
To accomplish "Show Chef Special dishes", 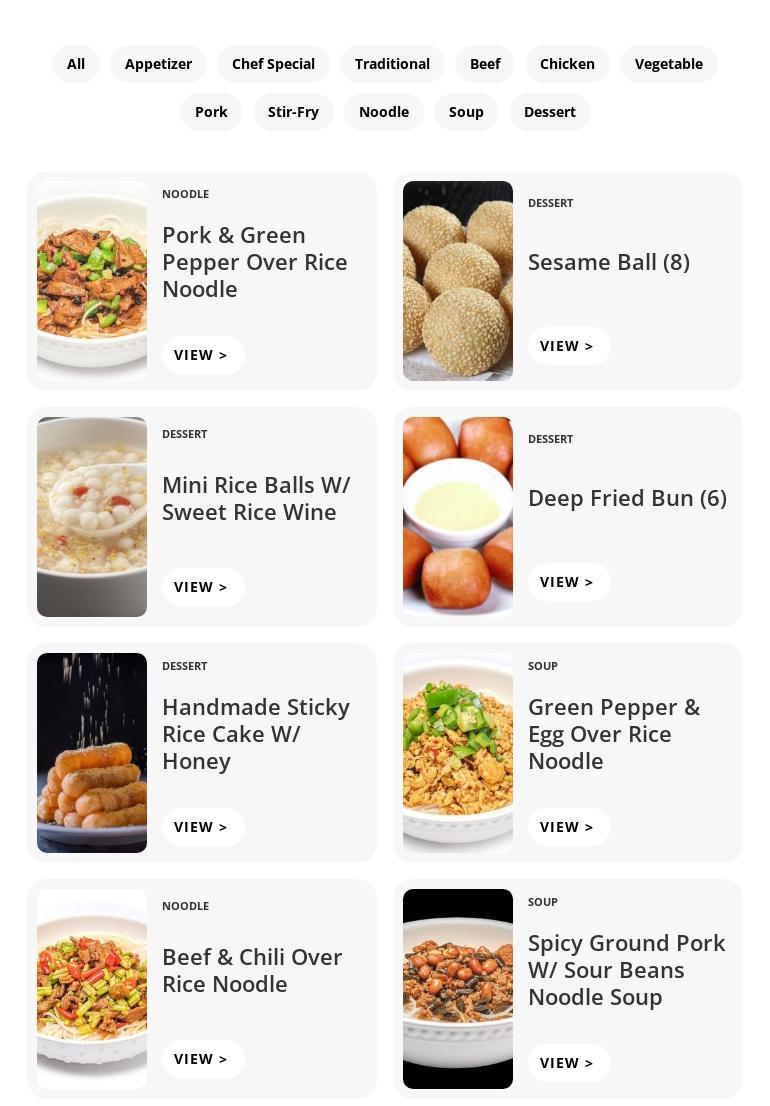I will (273, 64).
